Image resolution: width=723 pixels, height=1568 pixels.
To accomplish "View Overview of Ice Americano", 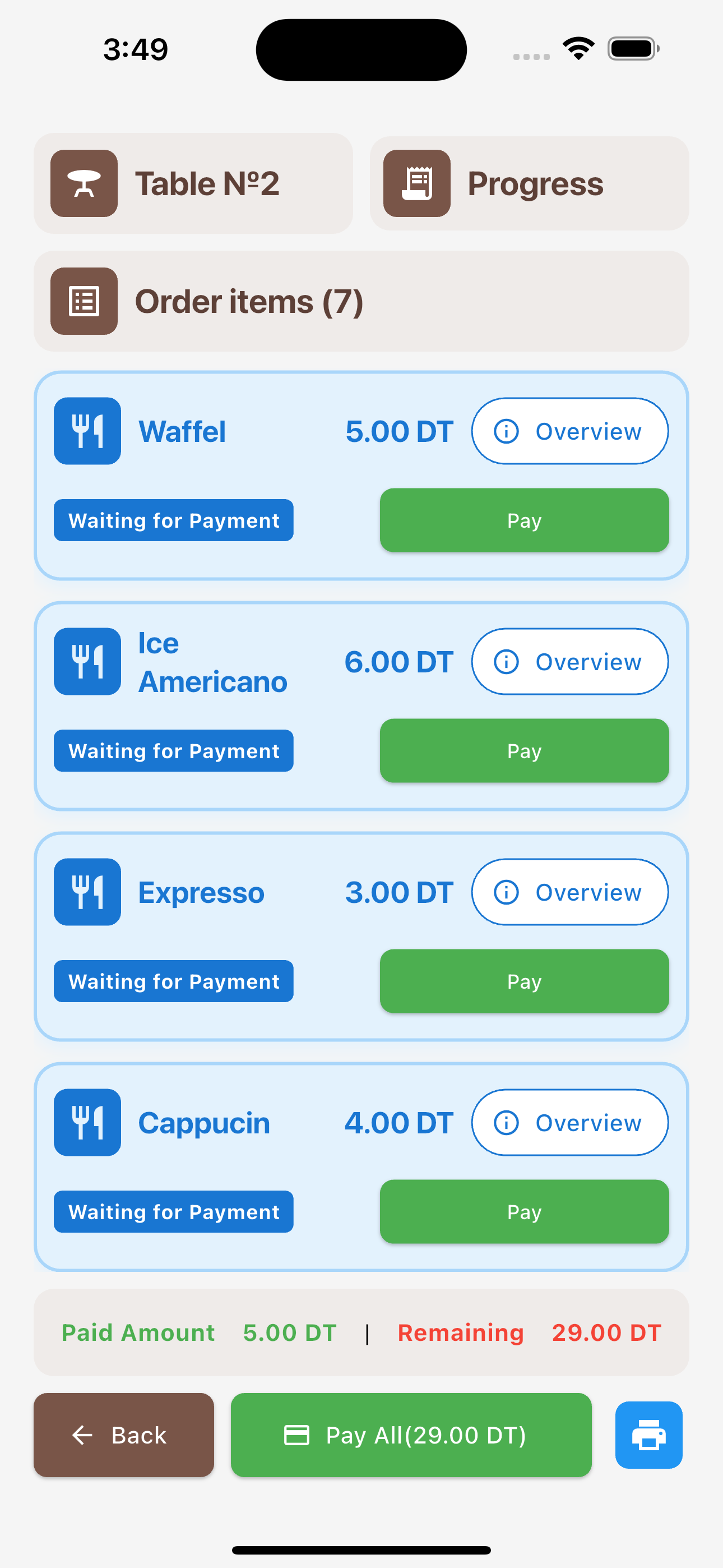I will tap(569, 662).
